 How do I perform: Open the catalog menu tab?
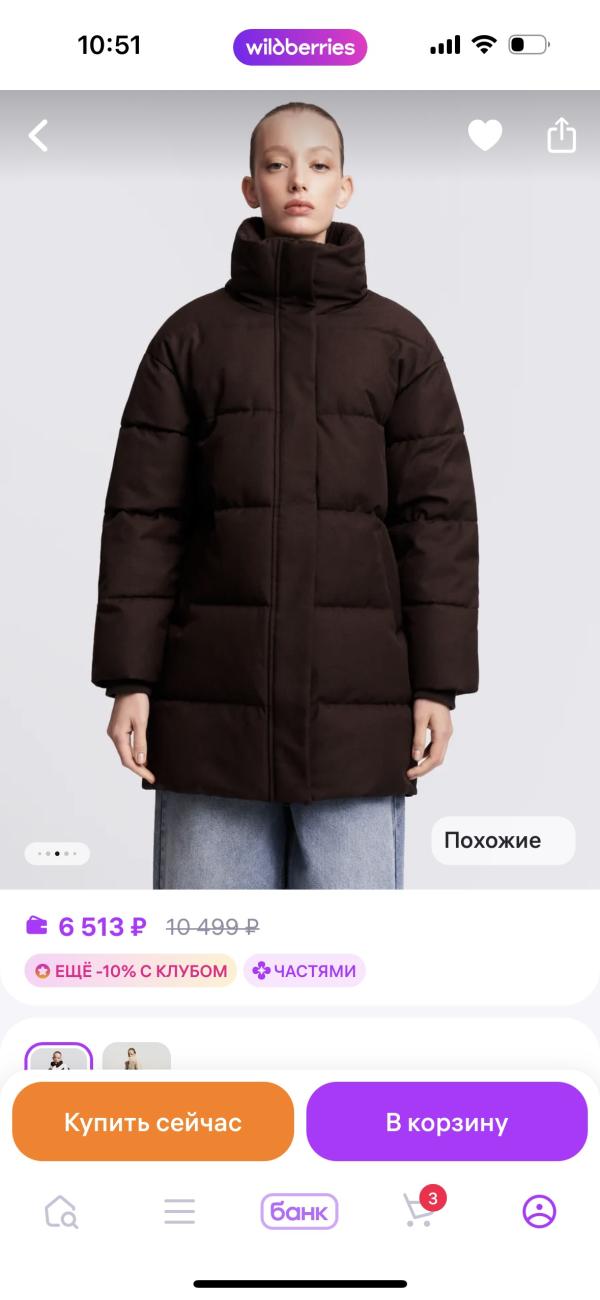click(180, 1212)
